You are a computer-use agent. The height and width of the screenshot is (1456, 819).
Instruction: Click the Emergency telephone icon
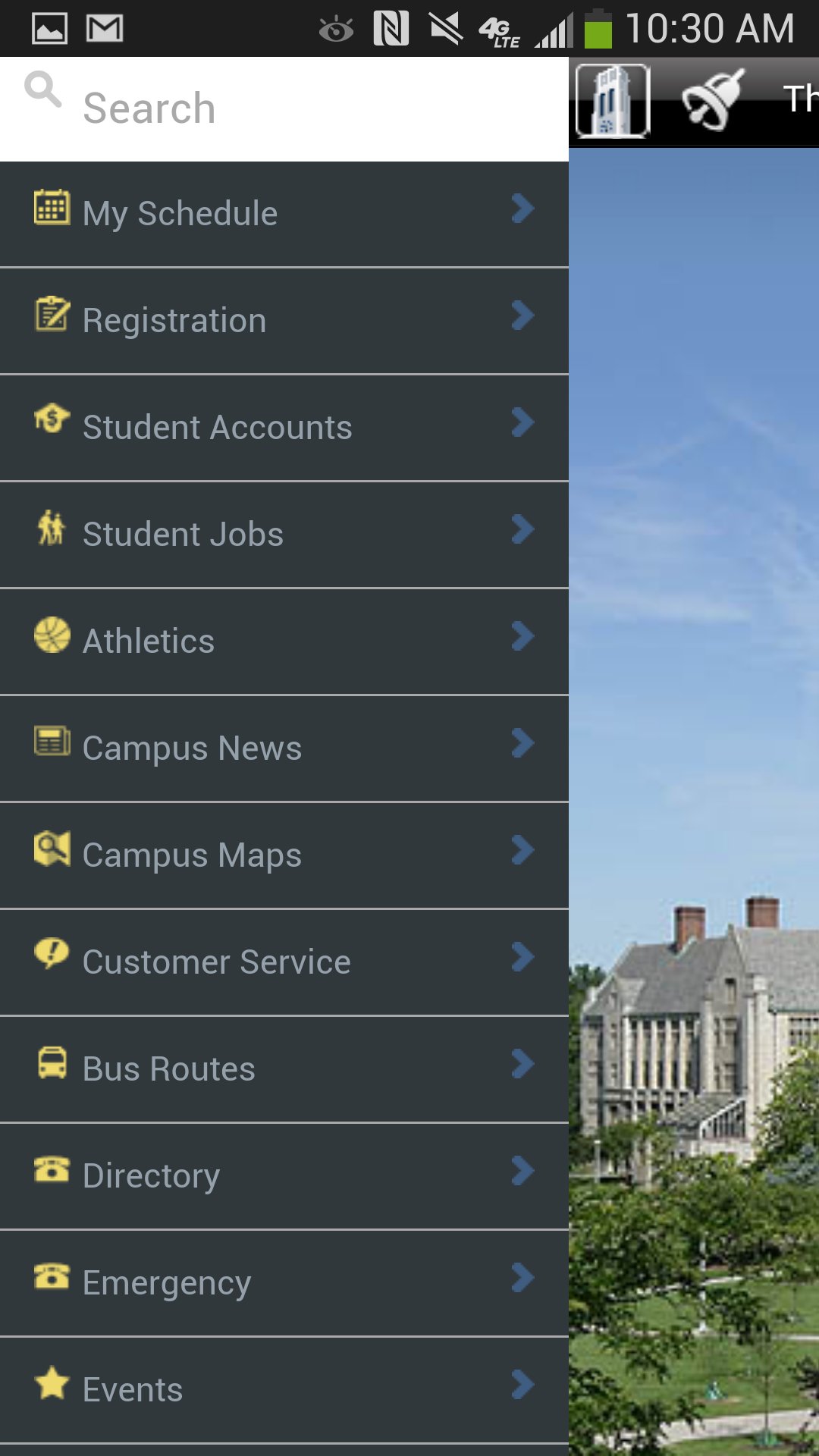[50, 1282]
